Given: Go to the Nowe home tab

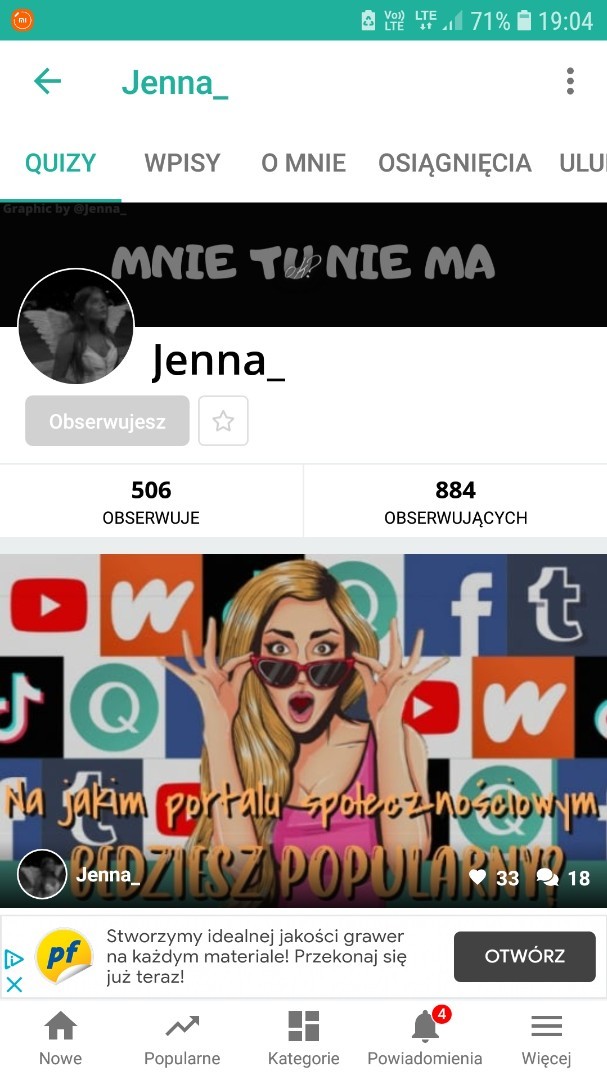Looking at the screenshot, I should point(61,1039).
